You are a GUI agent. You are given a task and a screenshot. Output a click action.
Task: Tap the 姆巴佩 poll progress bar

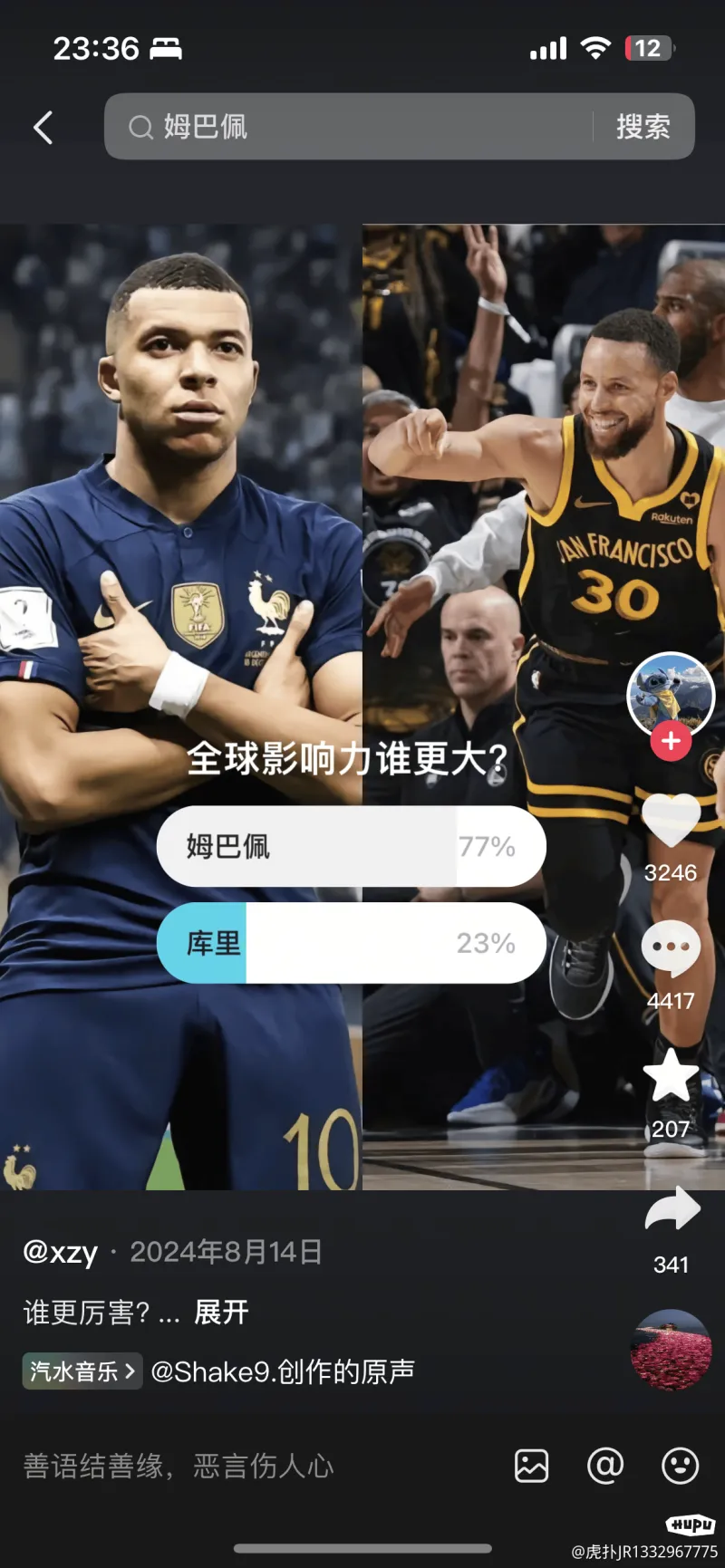351,845
